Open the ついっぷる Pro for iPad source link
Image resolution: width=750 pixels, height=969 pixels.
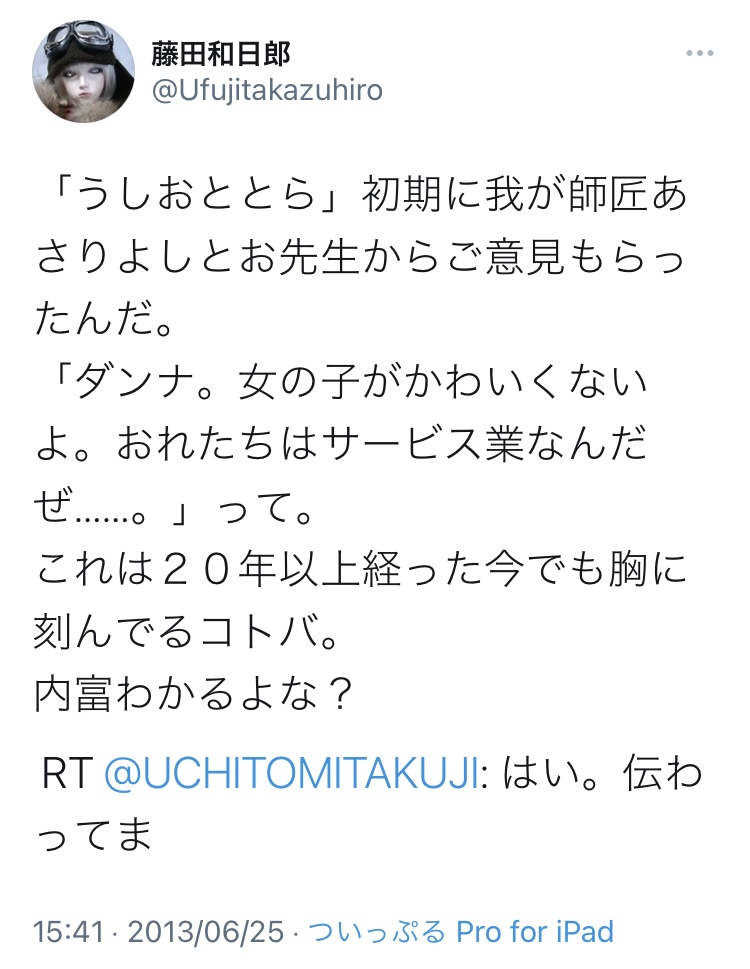coord(461,932)
